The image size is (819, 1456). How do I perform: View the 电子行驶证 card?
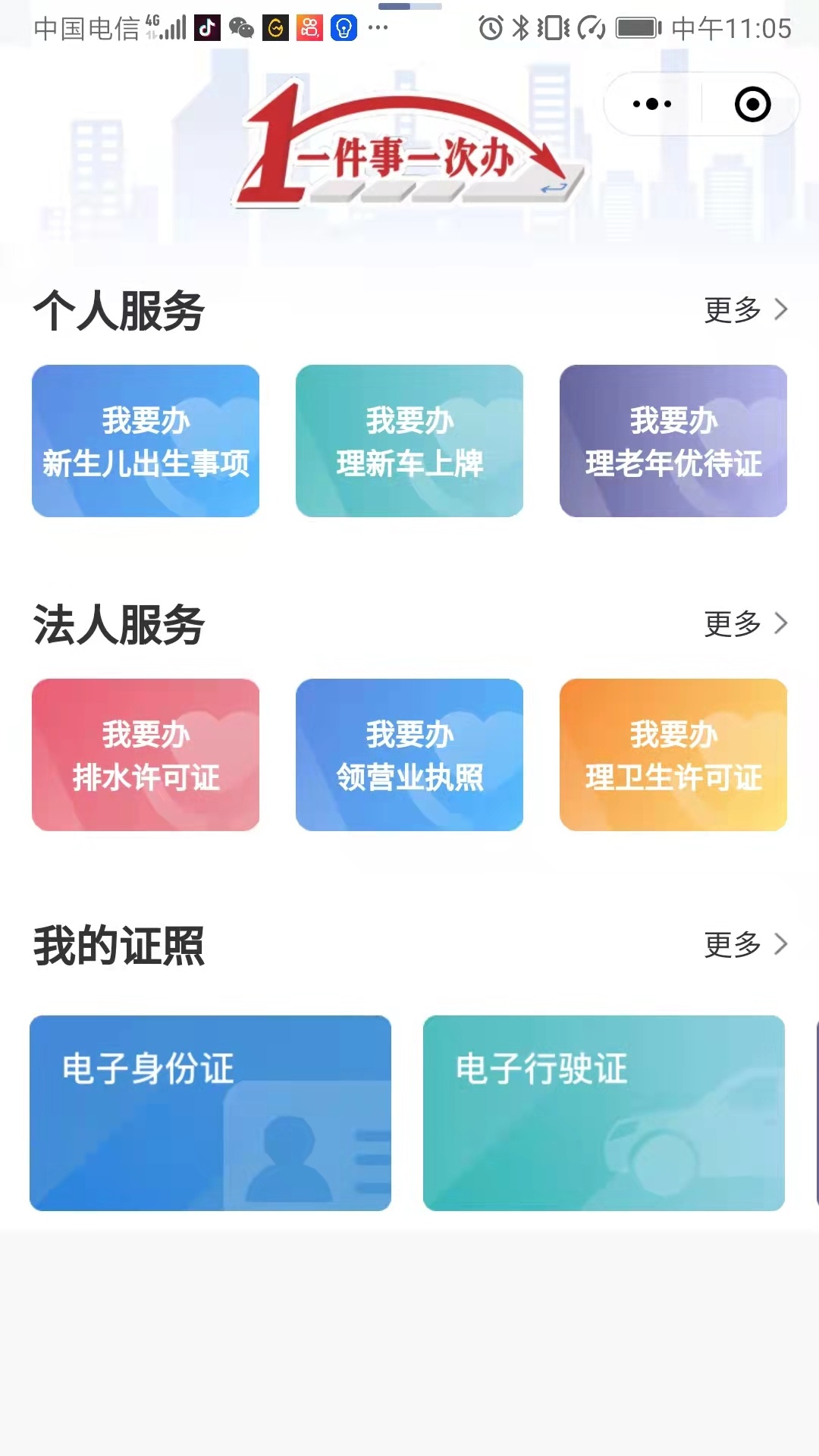point(604,1113)
